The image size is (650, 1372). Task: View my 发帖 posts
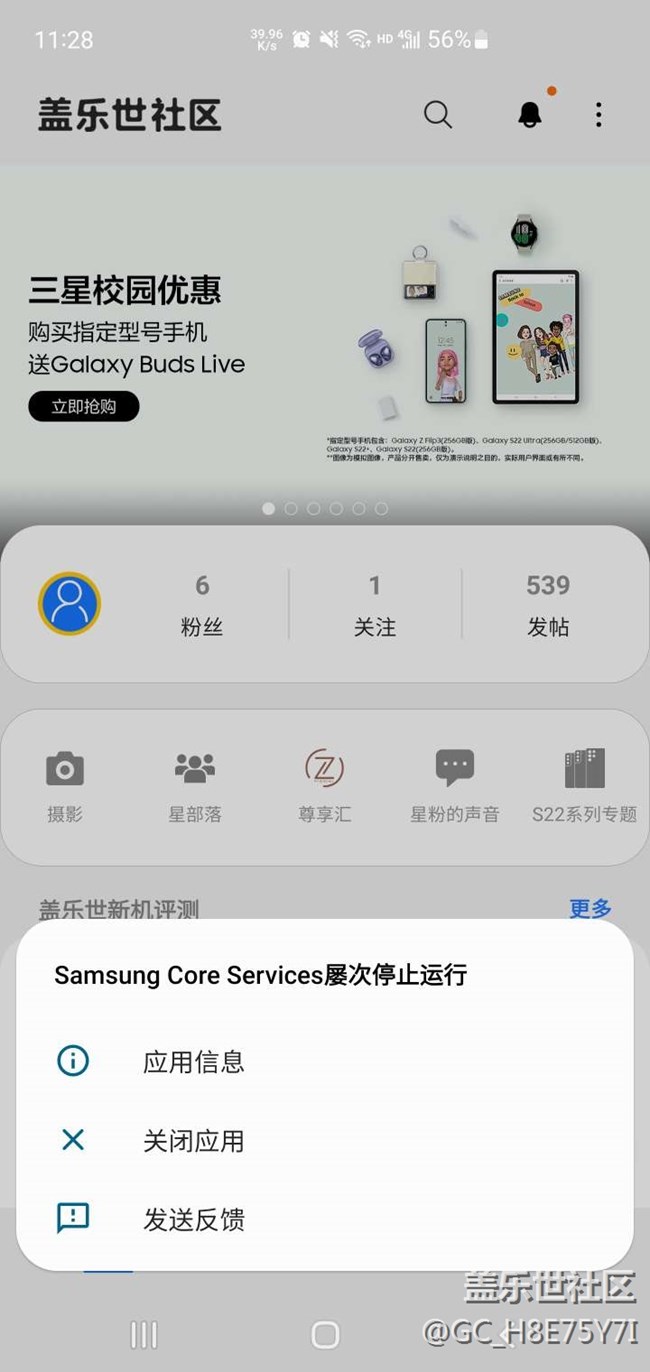click(548, 604)
